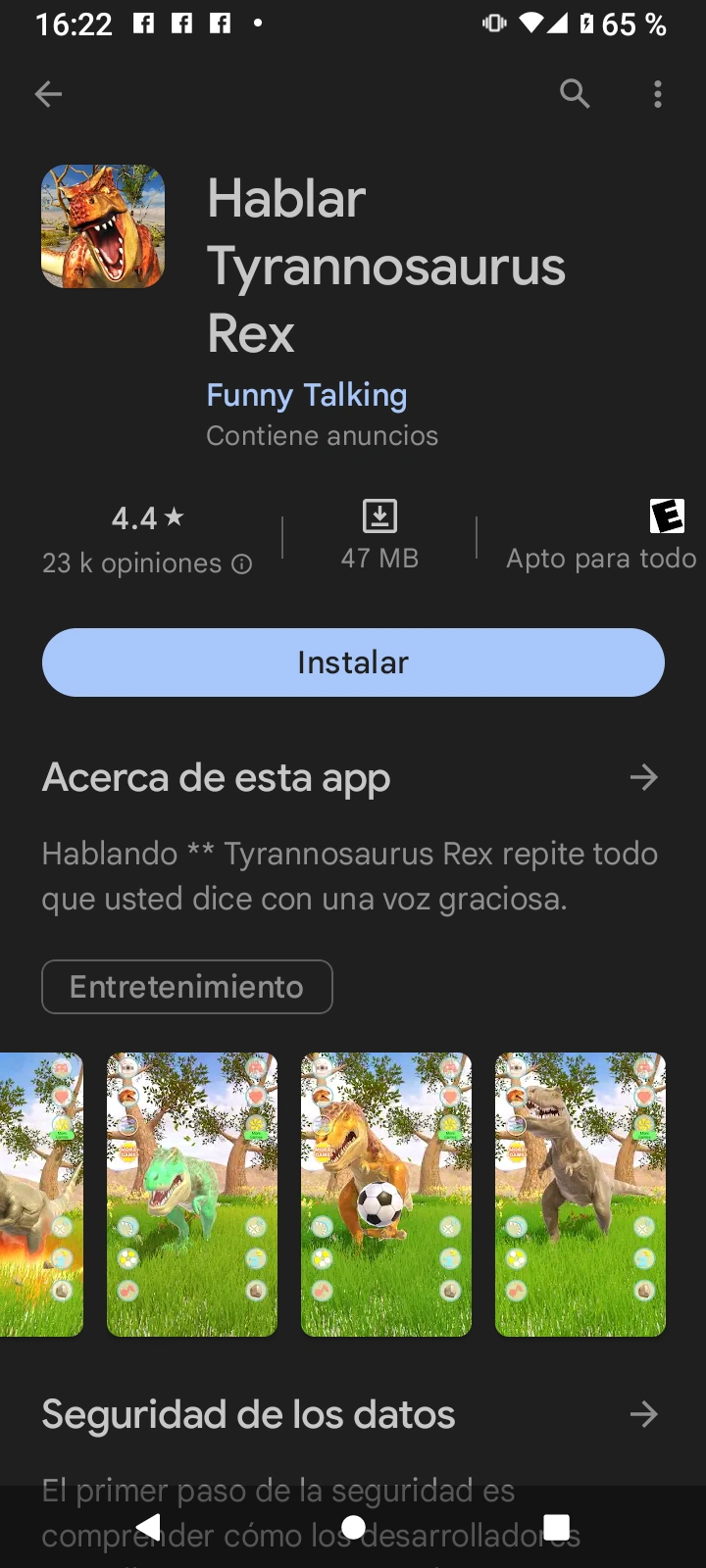Go back using the top arrow
Image resolution: width=706 pixels, height=1568 pixels.
48,94
